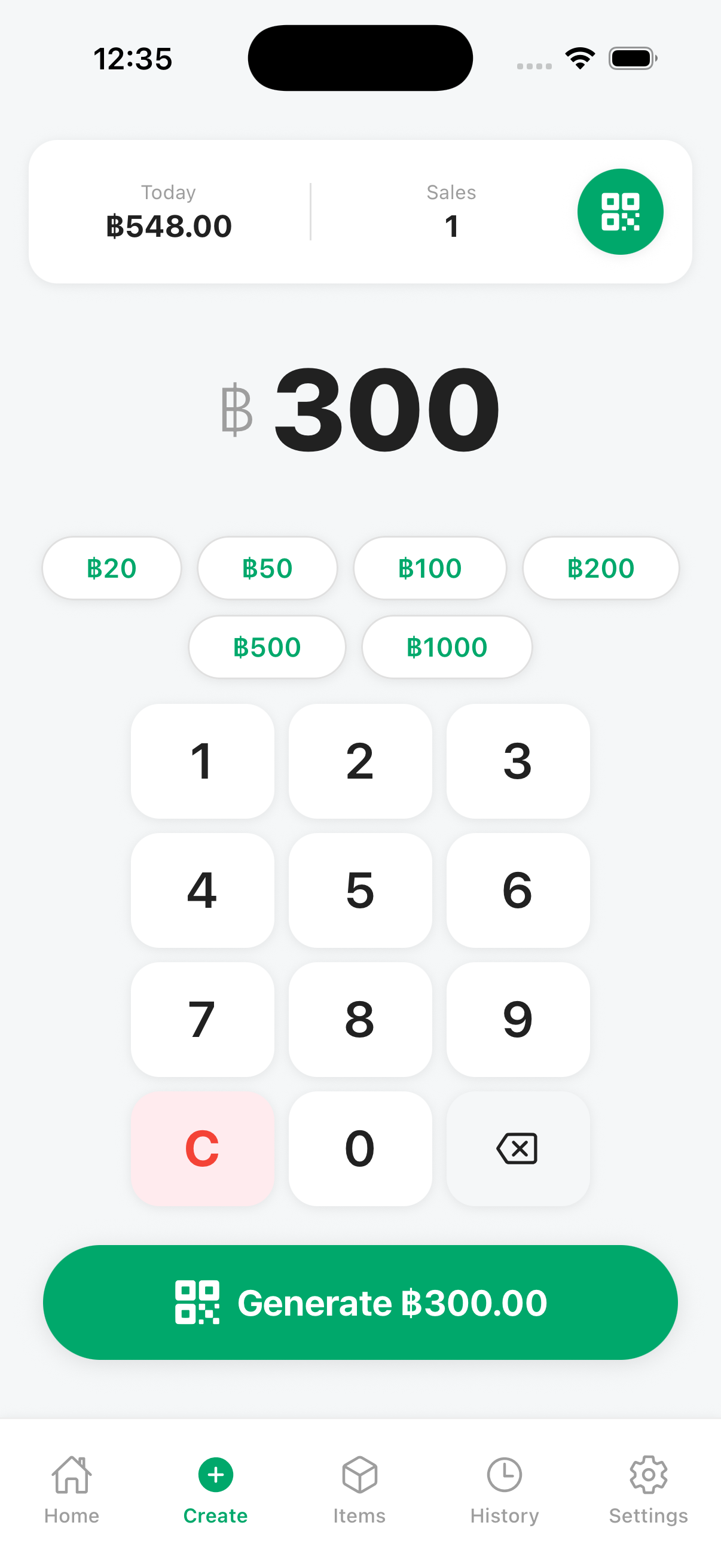Select the ฿20 quick amount chip
721x1568 pixels.
[111, 568]
